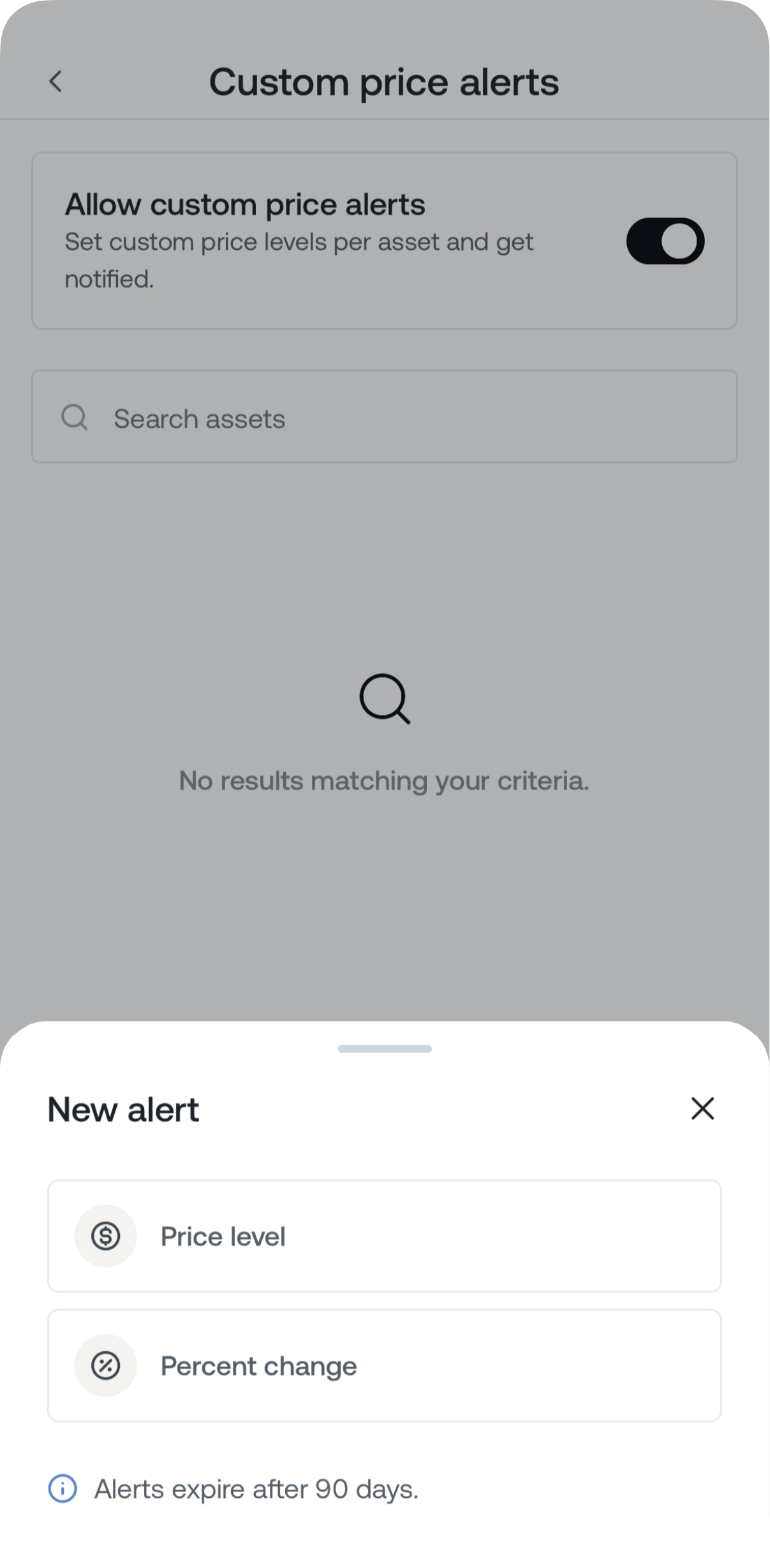The height and width of the screenshot is (1568, 770).
Task: Collapse the New alert sheet via the drag handle
Action: [385, 1048]
